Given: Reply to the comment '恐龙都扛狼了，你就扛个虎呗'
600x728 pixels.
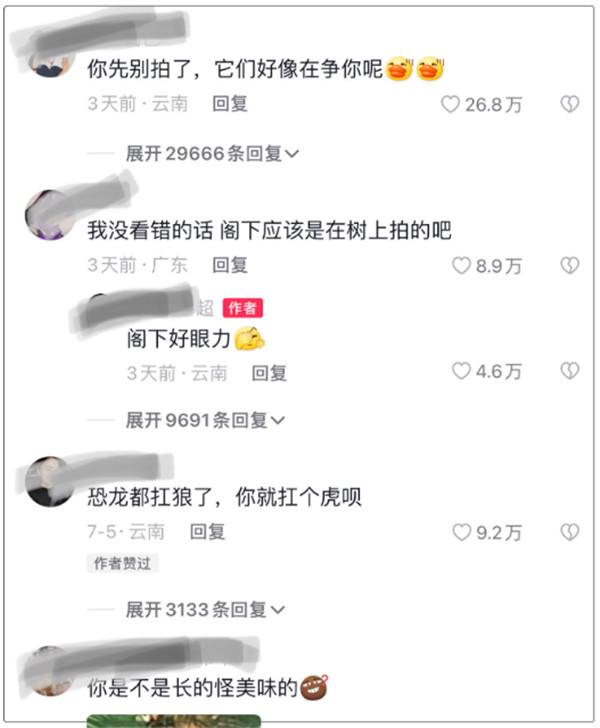Looking at the screenshot, I should point(208,532).
